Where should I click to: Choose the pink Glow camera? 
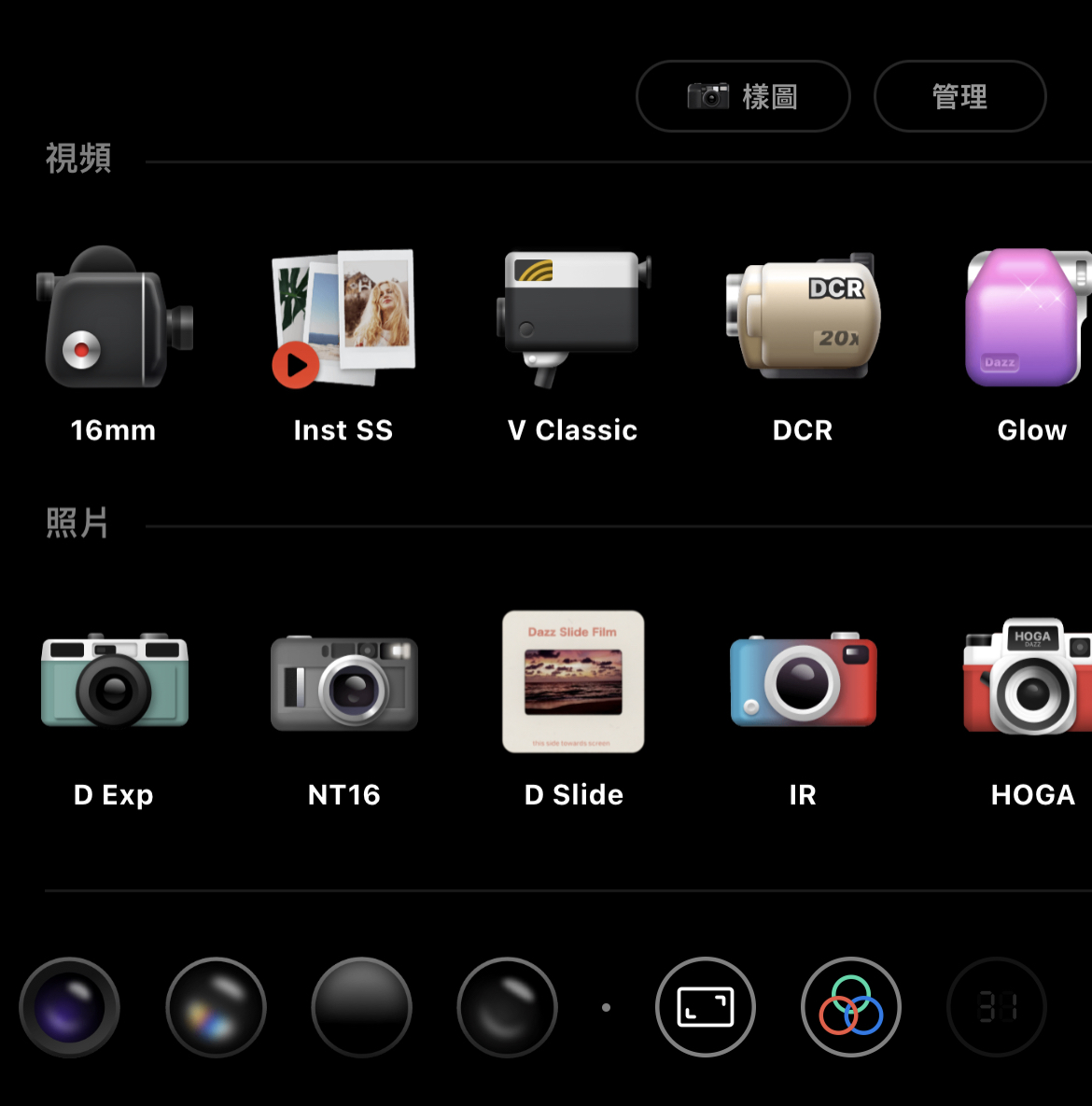(1029, 319)
